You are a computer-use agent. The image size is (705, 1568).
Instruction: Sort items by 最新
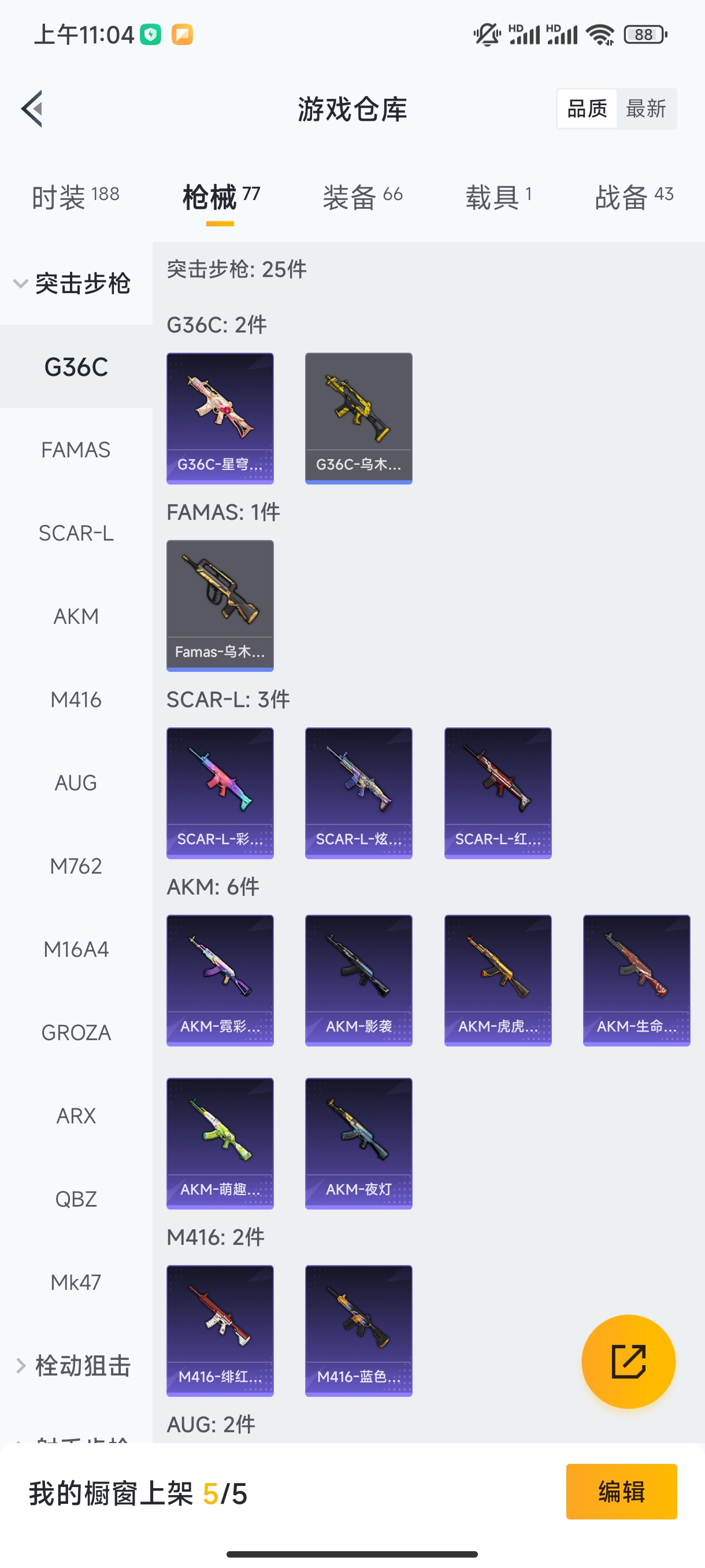point(645,109)
